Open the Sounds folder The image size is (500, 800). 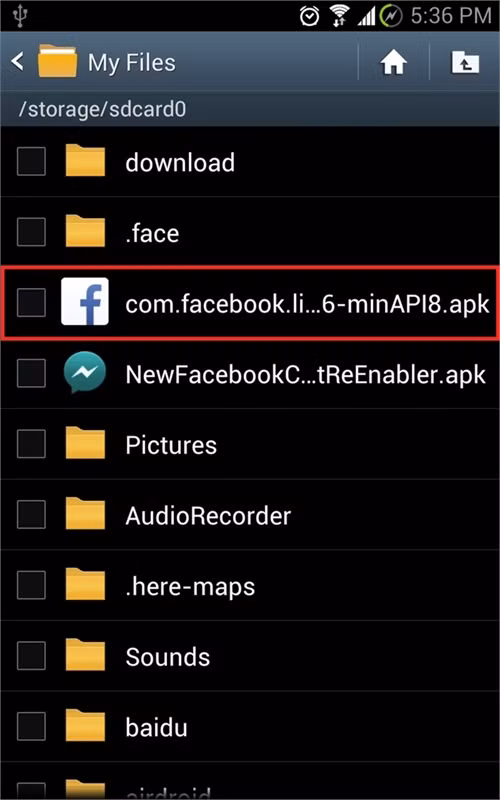click(x=250, y=656)
